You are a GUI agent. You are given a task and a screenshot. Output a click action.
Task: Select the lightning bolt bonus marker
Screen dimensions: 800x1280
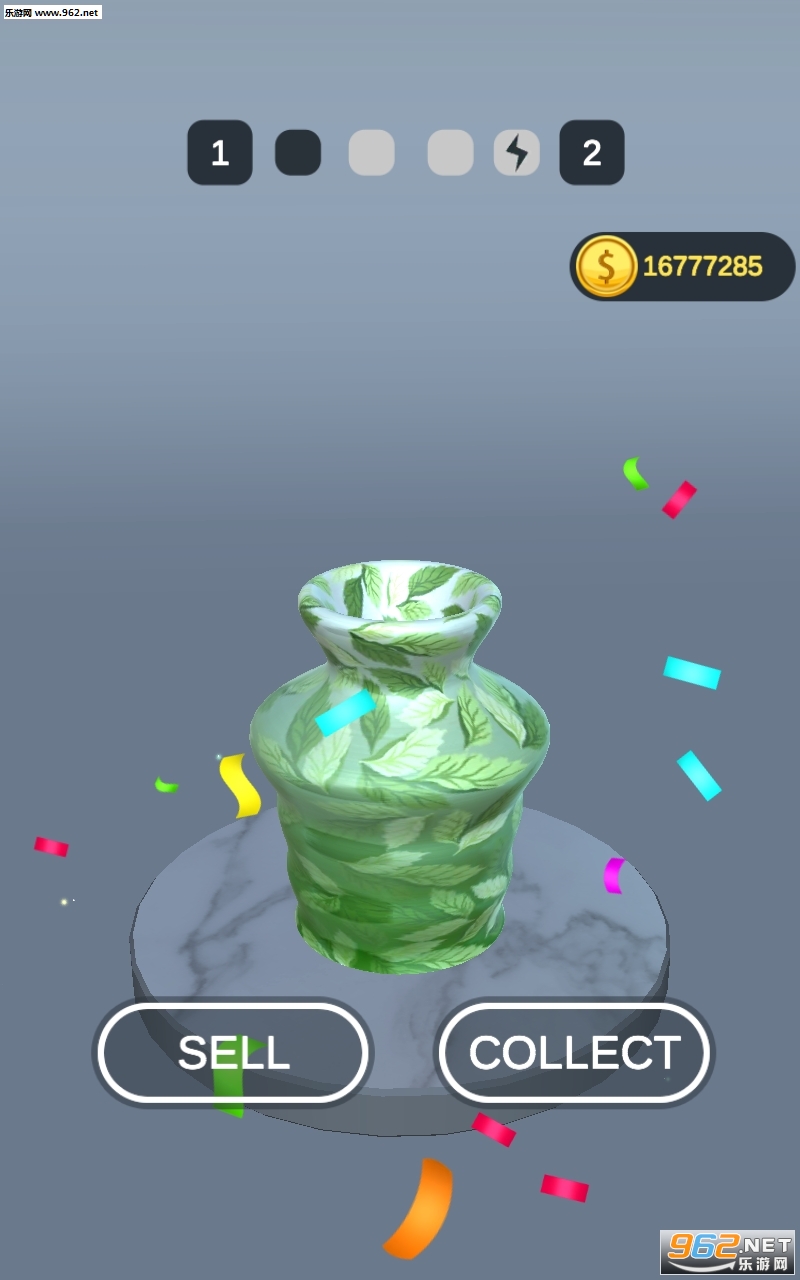point(517,152)
